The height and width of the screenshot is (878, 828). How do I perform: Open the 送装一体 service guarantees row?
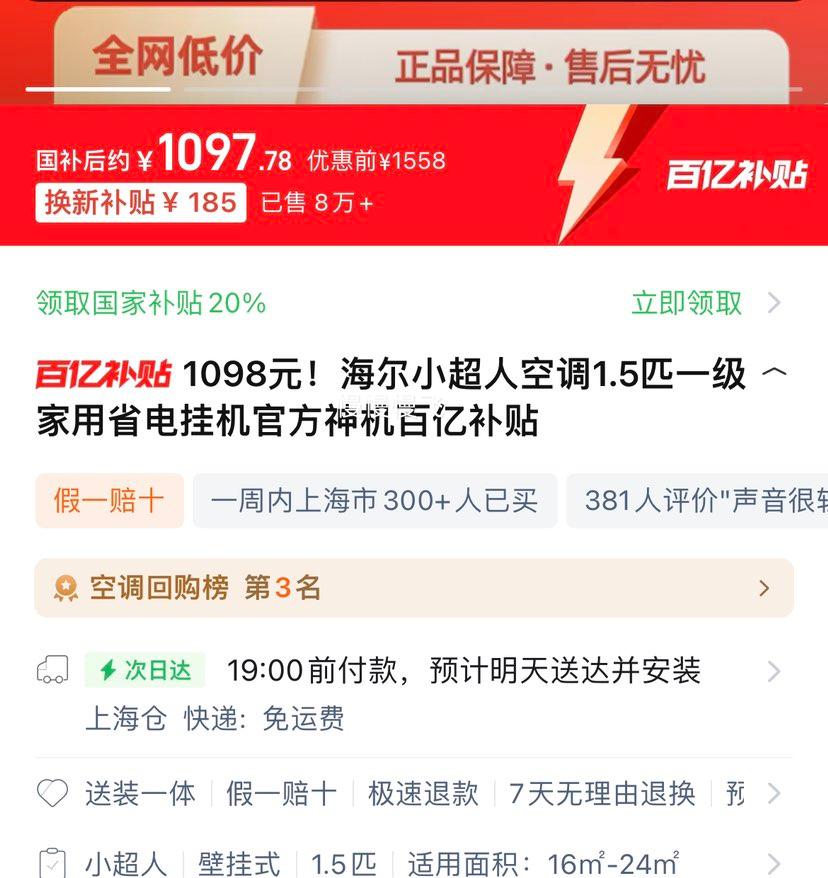[x=413, y=794]
